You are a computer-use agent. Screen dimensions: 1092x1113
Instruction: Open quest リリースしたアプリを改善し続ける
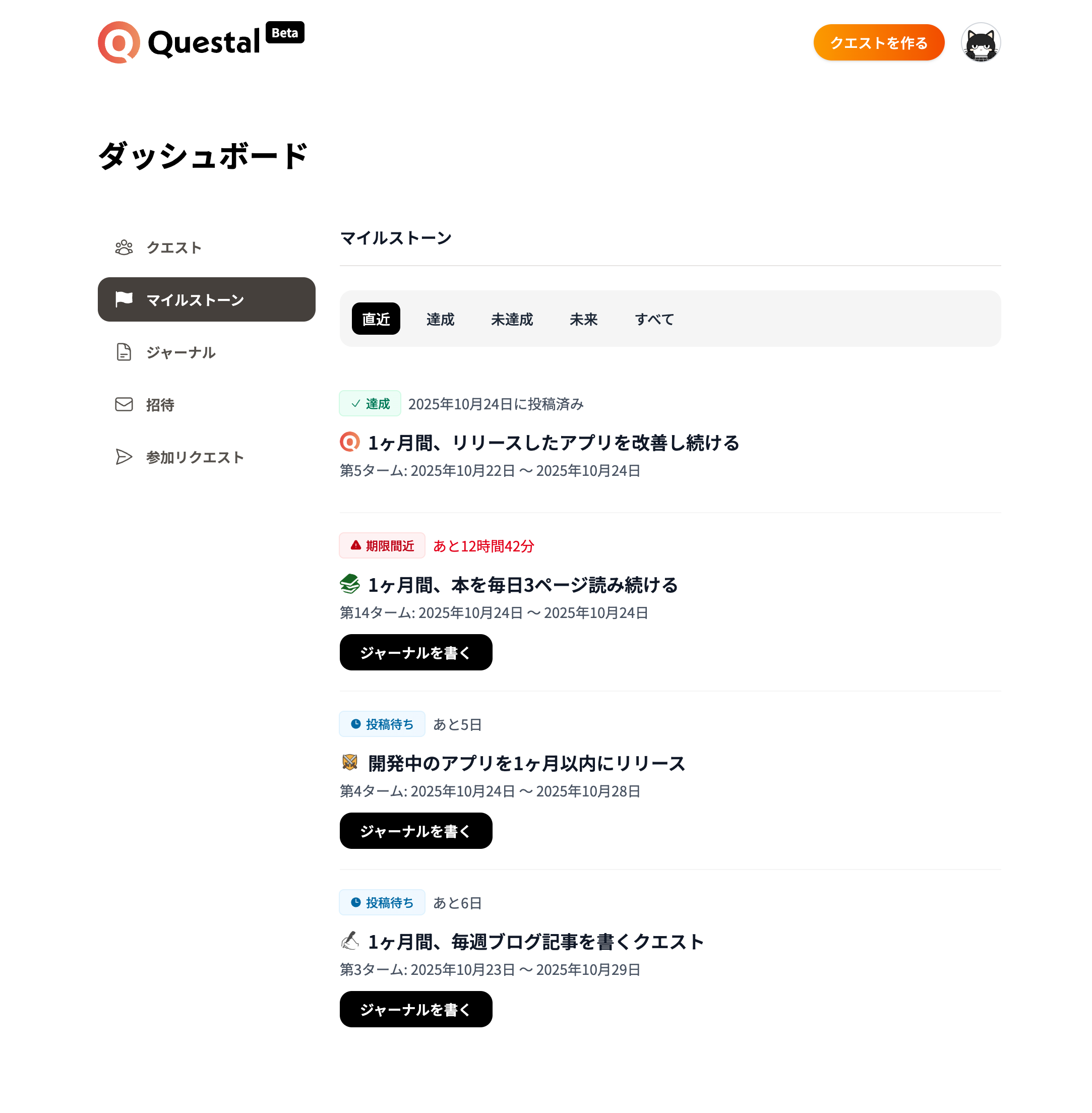click(x=553, y=443)
